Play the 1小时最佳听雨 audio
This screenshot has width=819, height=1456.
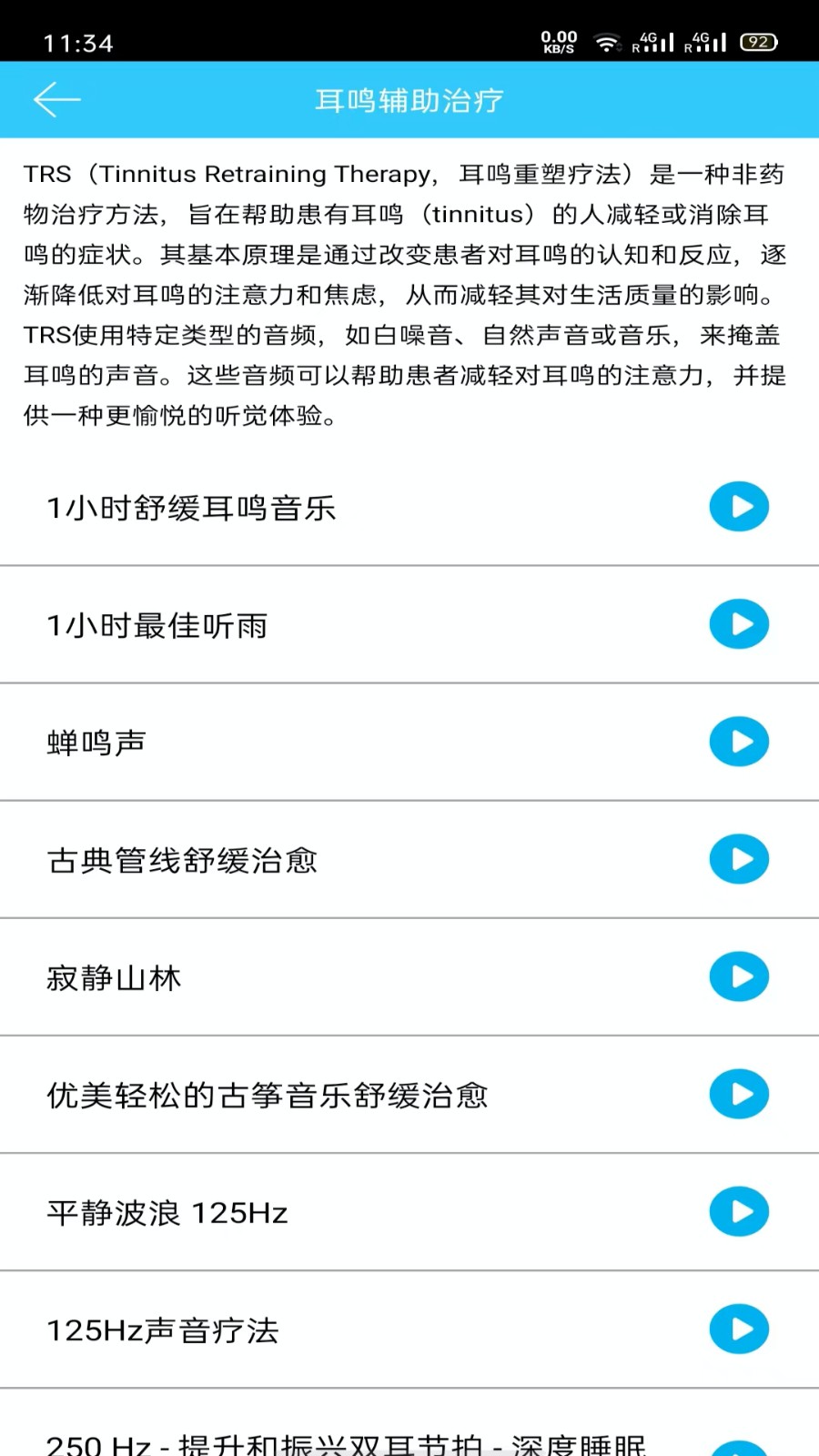point(739,624)
